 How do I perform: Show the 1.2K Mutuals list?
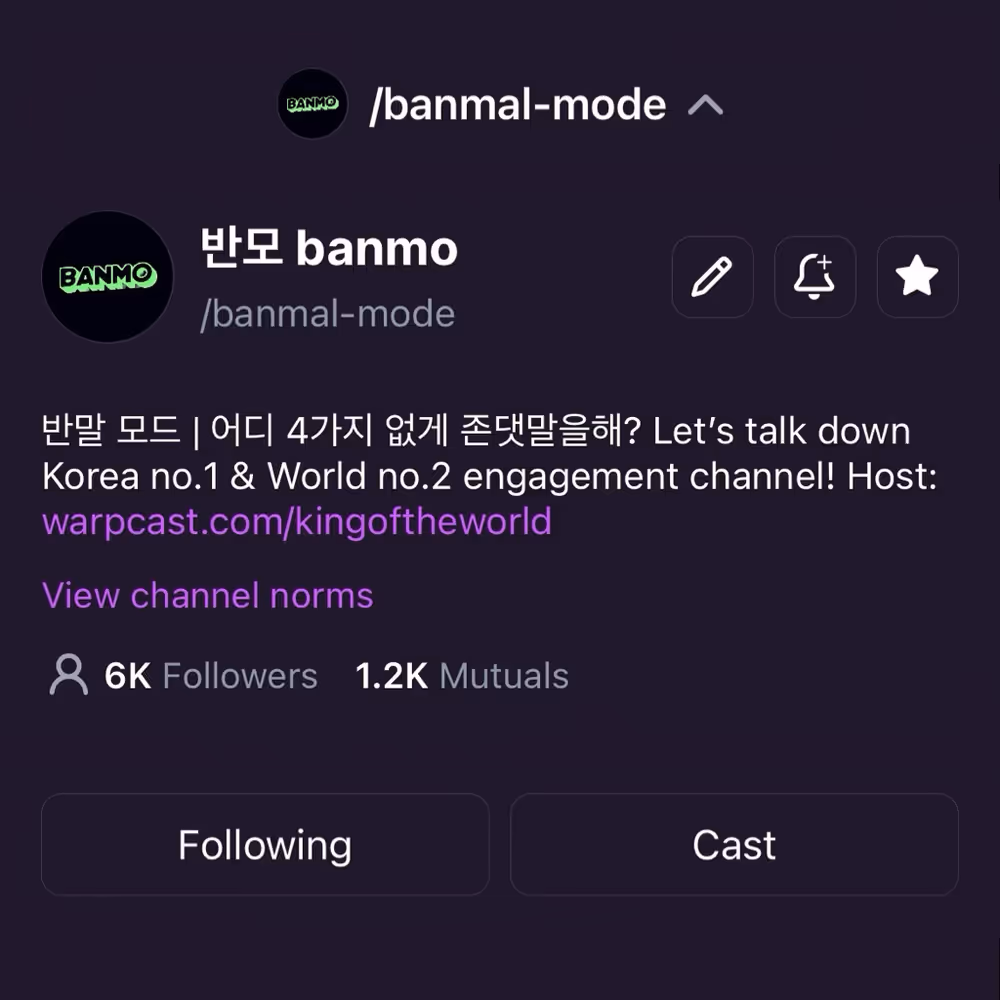[x=462, y=676]
